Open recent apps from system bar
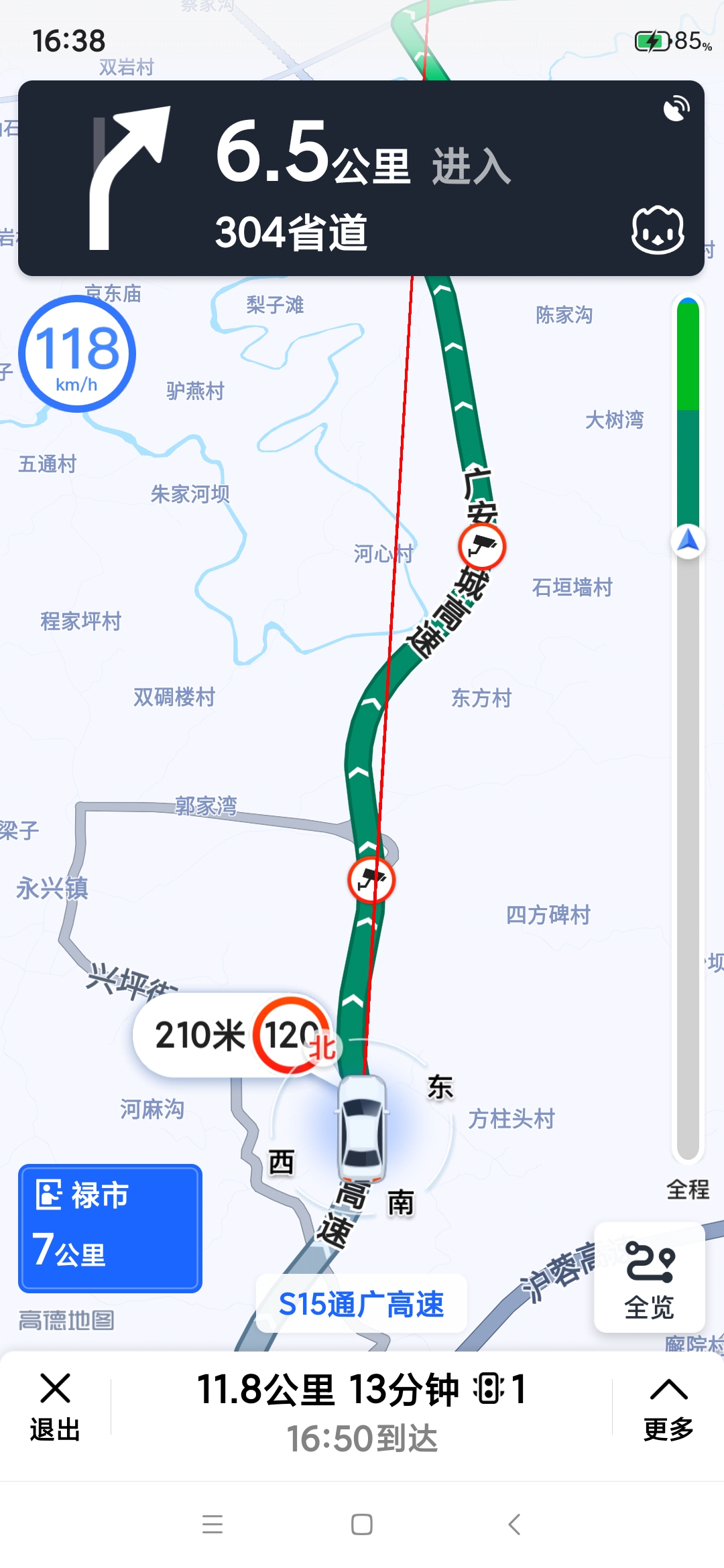The image size is (724, 1568). pos(213,1524)
